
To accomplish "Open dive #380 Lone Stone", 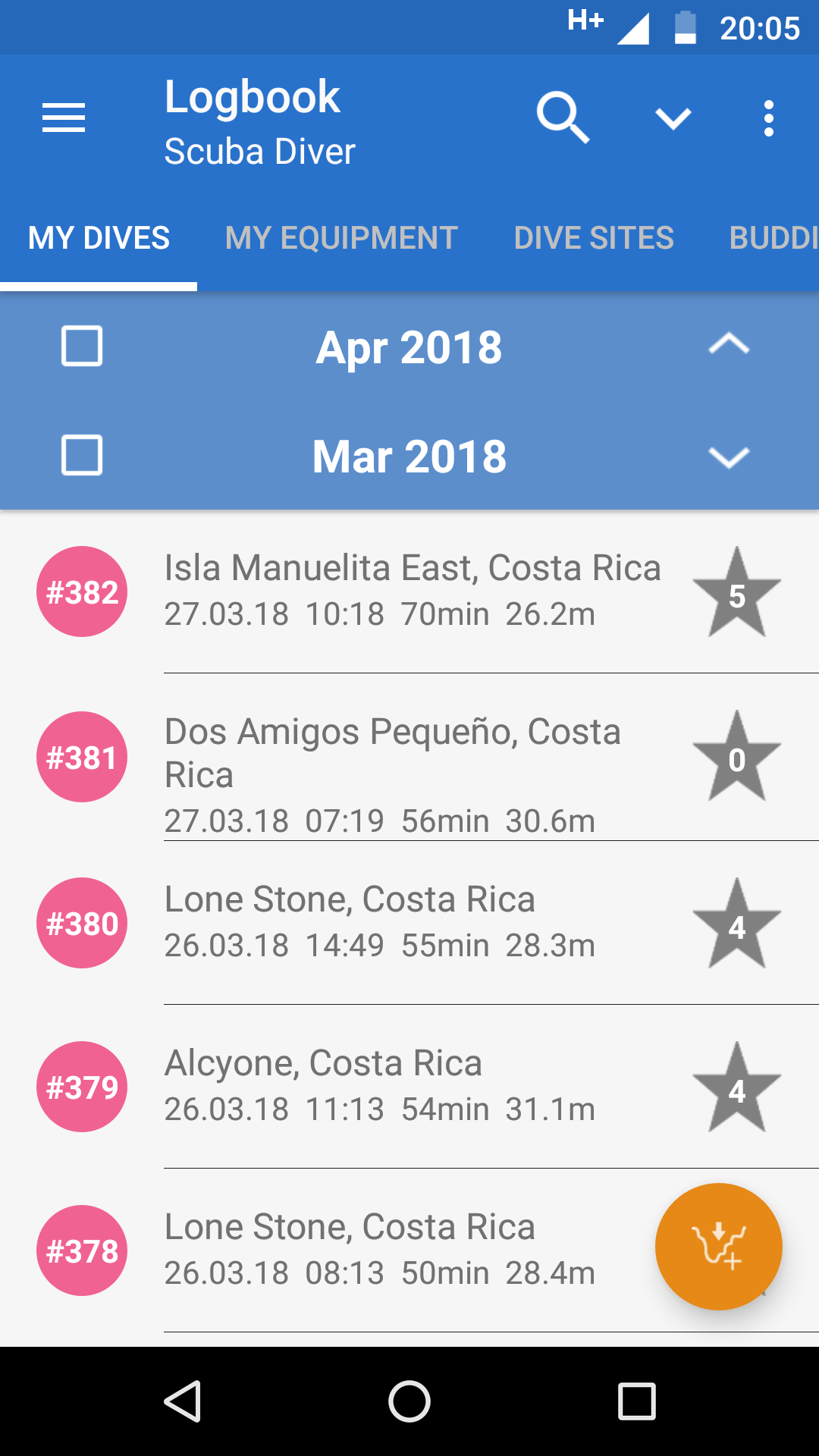I will [x=409, y=922].
